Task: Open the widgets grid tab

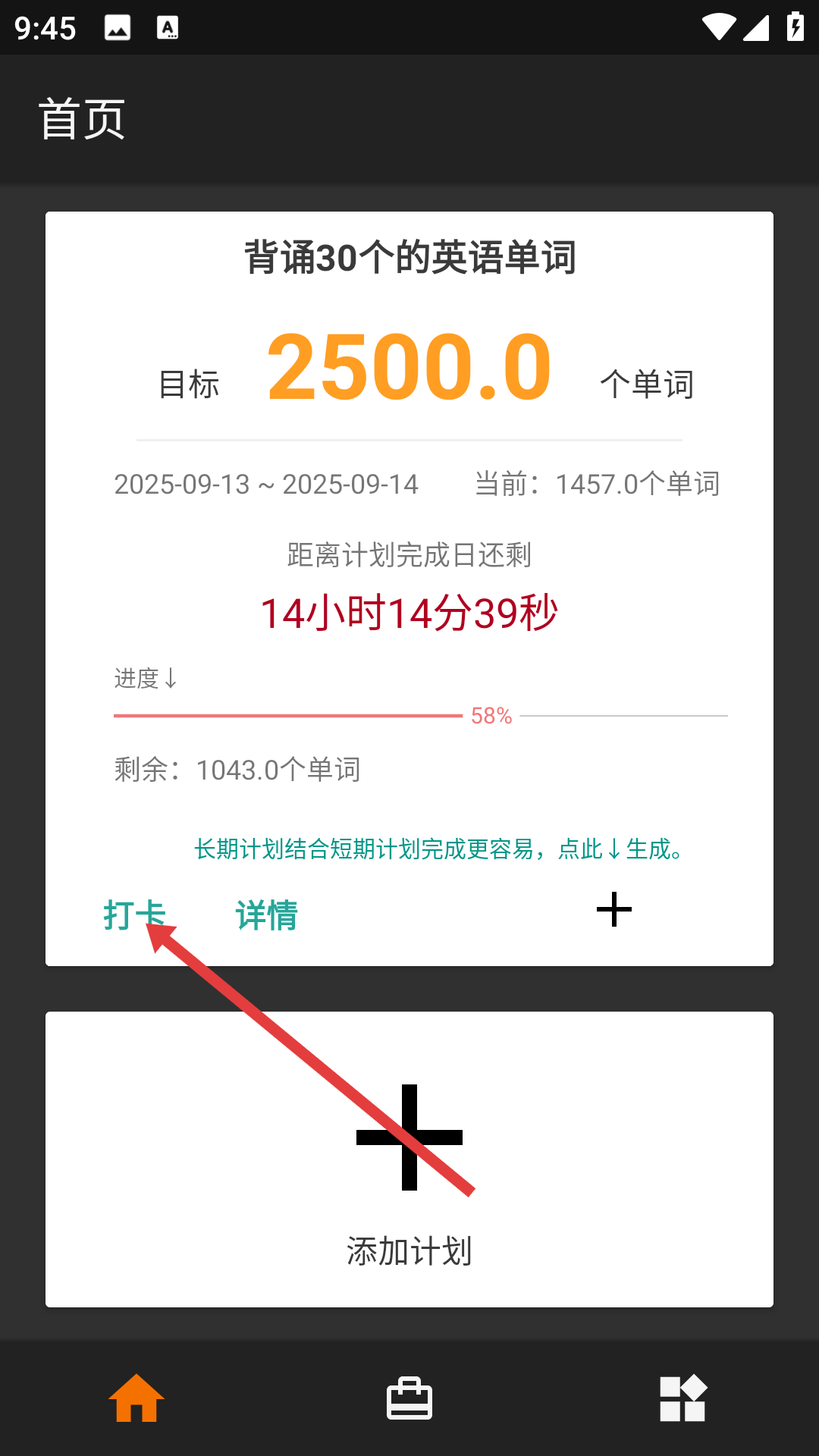Action: pos(682,1398)
